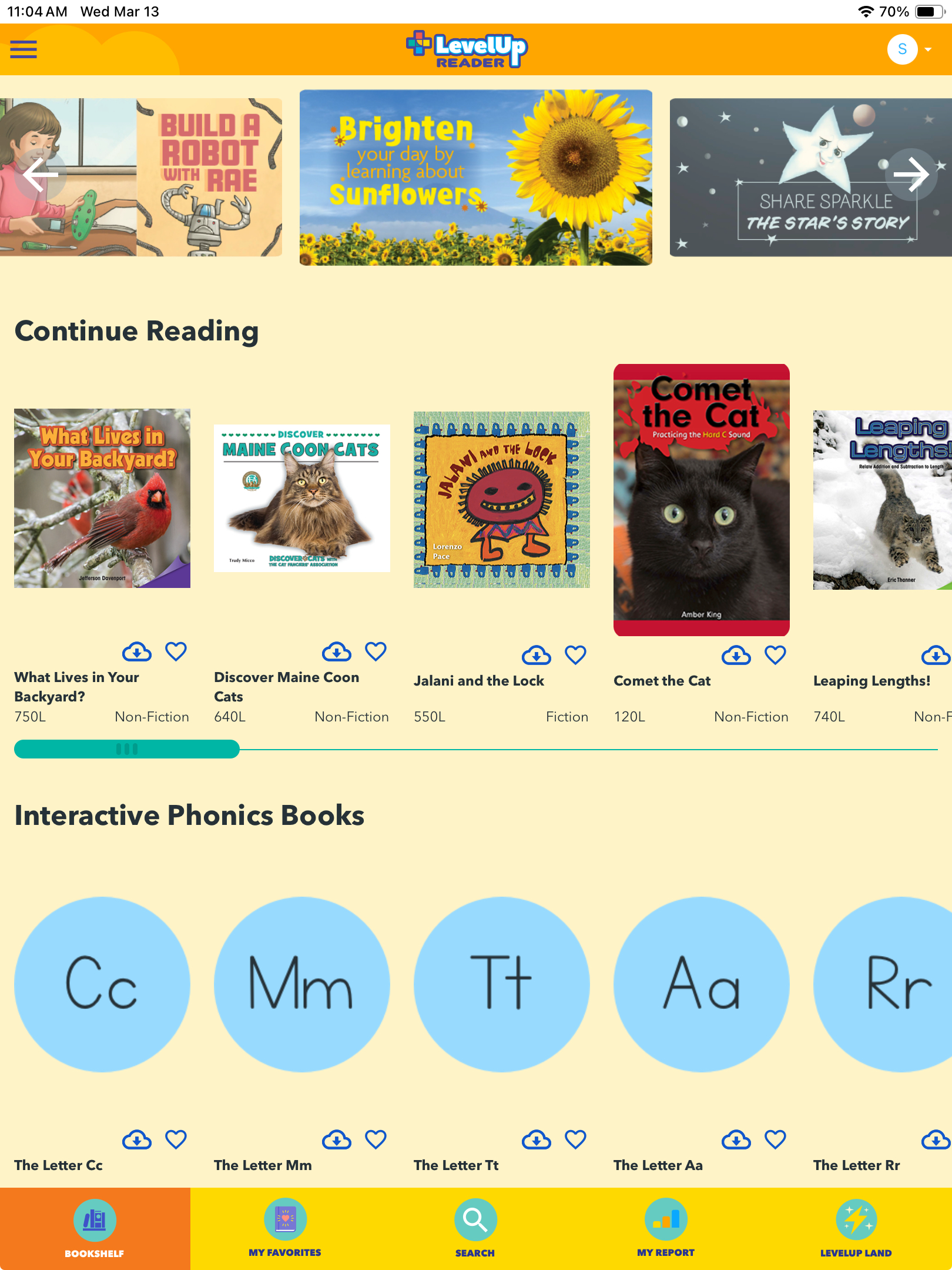The height and width of the screenshot is (1270, 952).
Task: Open Comet the Cat book cover
Action: click(701, 500)
